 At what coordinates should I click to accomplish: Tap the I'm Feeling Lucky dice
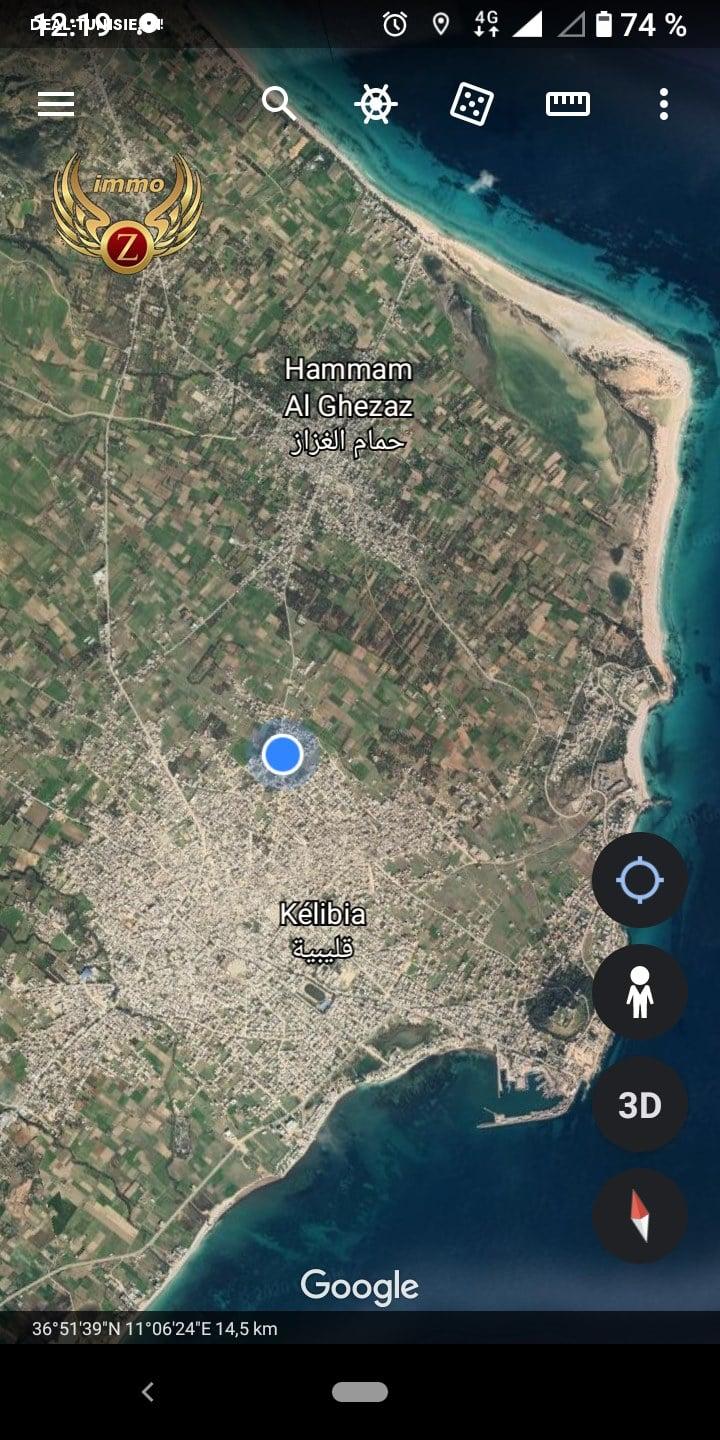[x=471, y=104]
